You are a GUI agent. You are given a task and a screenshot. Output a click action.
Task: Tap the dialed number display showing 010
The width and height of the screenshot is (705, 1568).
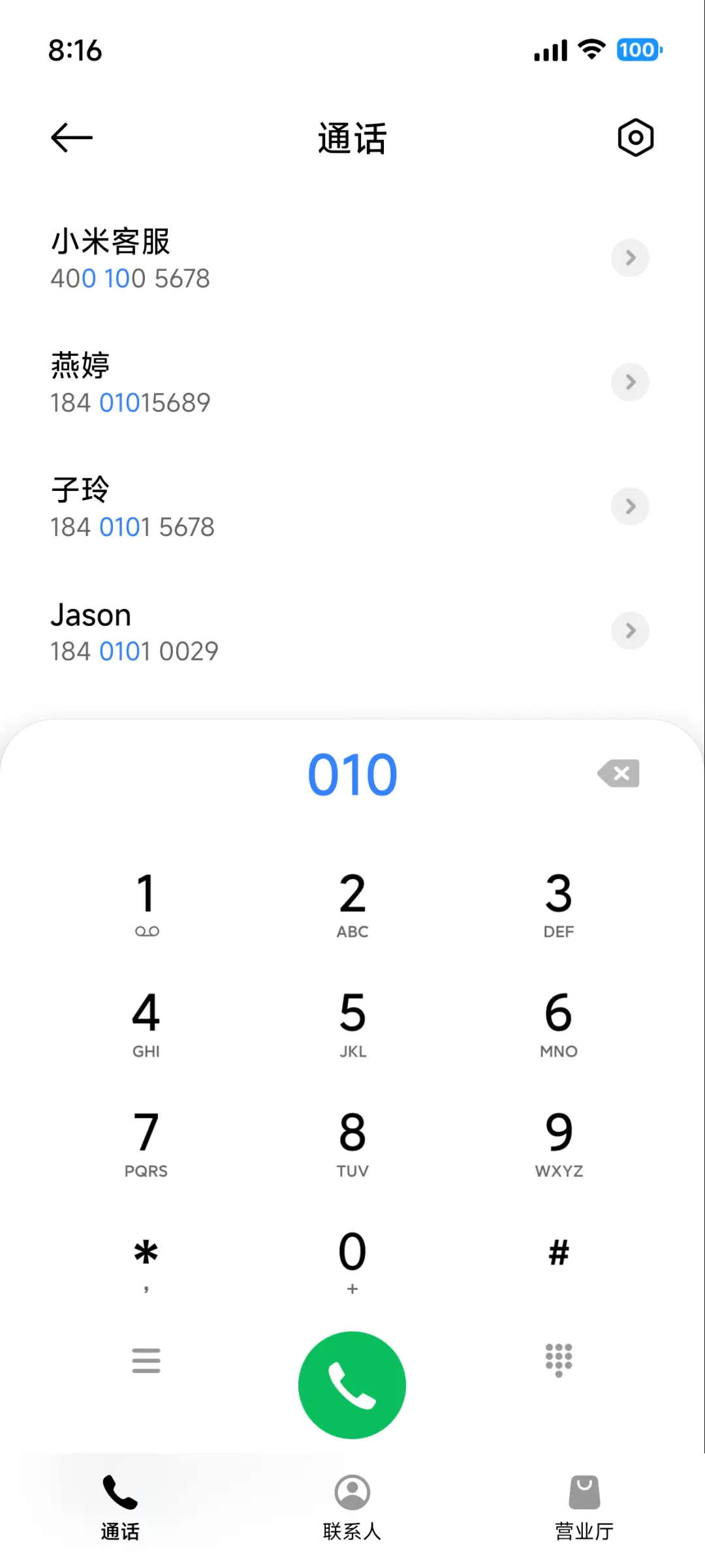[352, 774]
